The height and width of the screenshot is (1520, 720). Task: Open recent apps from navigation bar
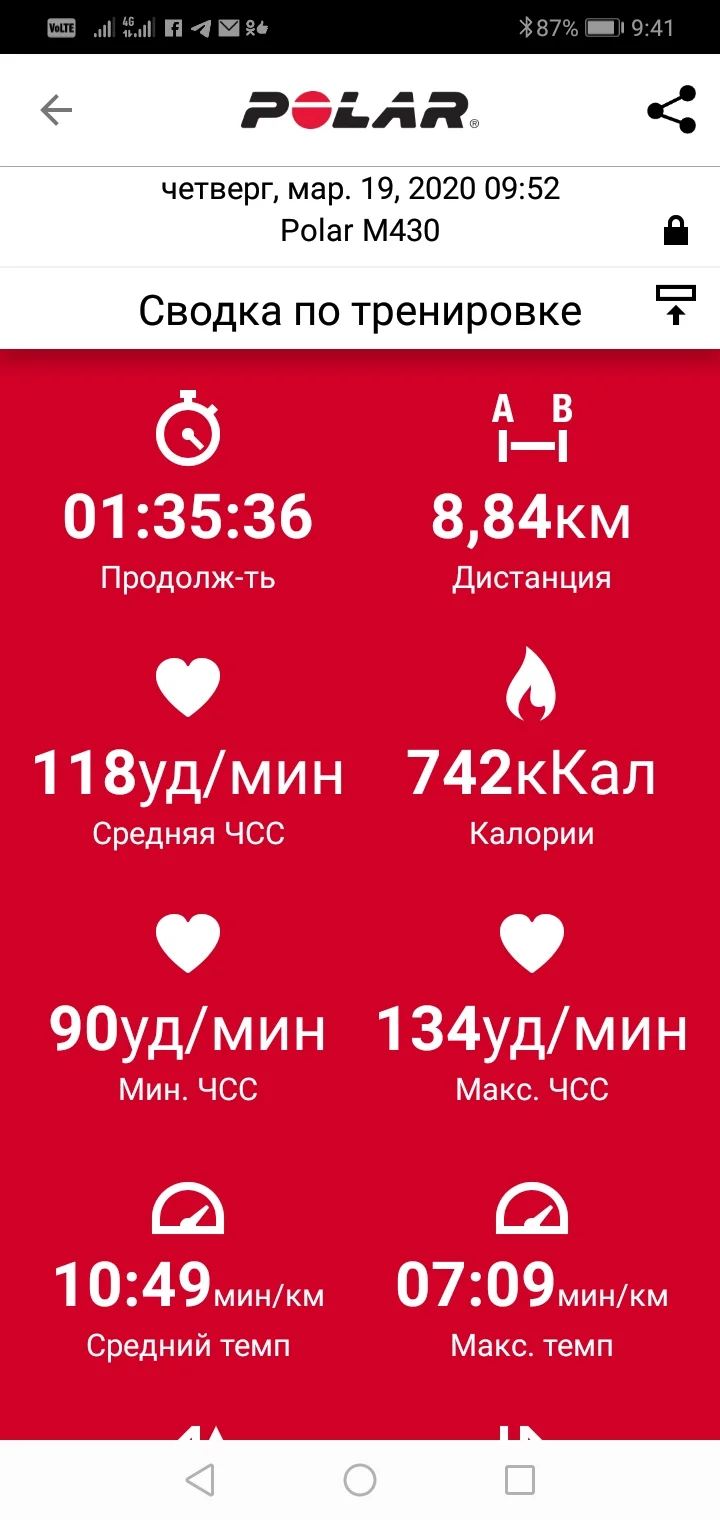(519, 1479)
